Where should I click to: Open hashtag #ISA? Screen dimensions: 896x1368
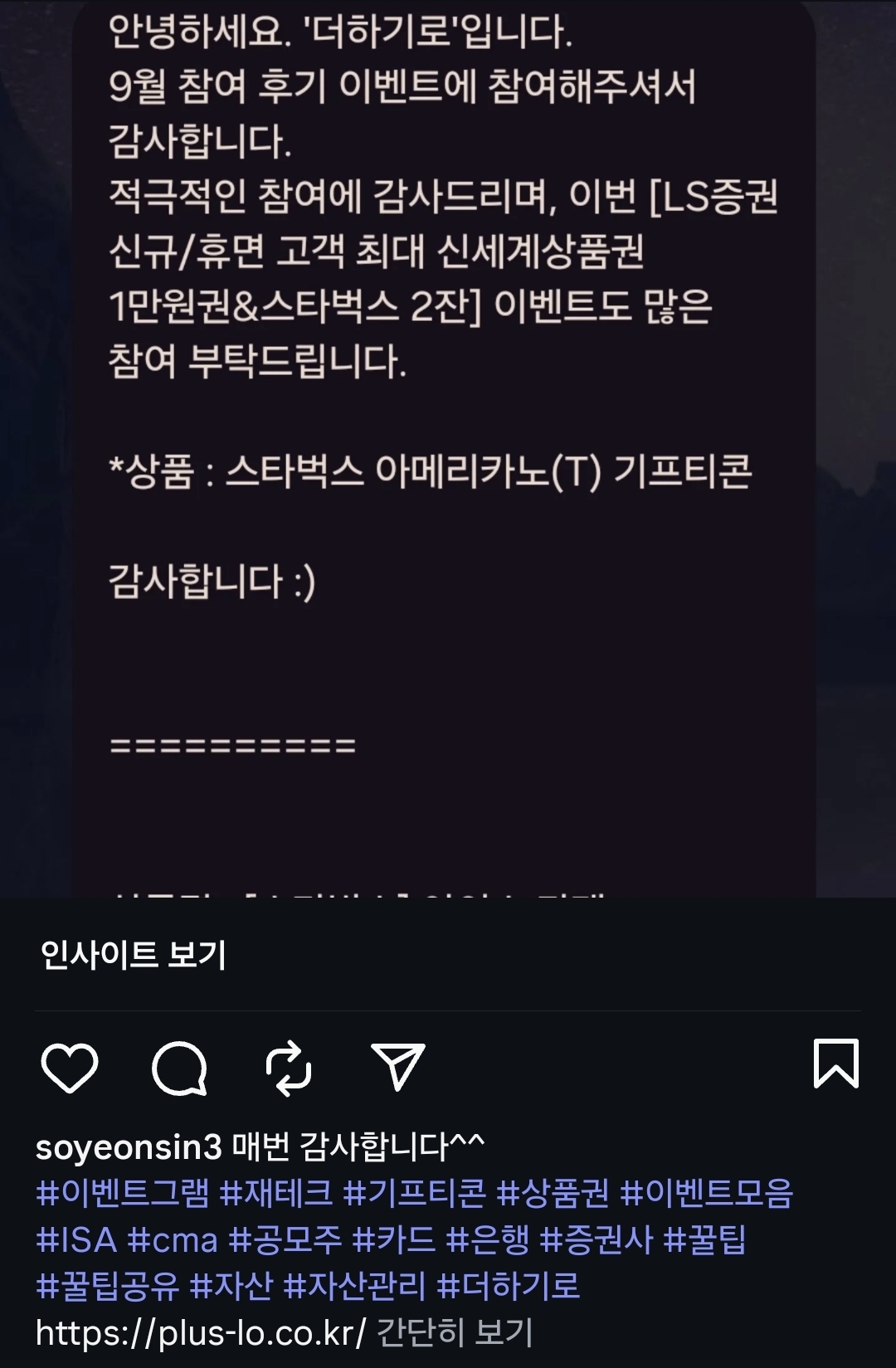[x=76, y=1240]
